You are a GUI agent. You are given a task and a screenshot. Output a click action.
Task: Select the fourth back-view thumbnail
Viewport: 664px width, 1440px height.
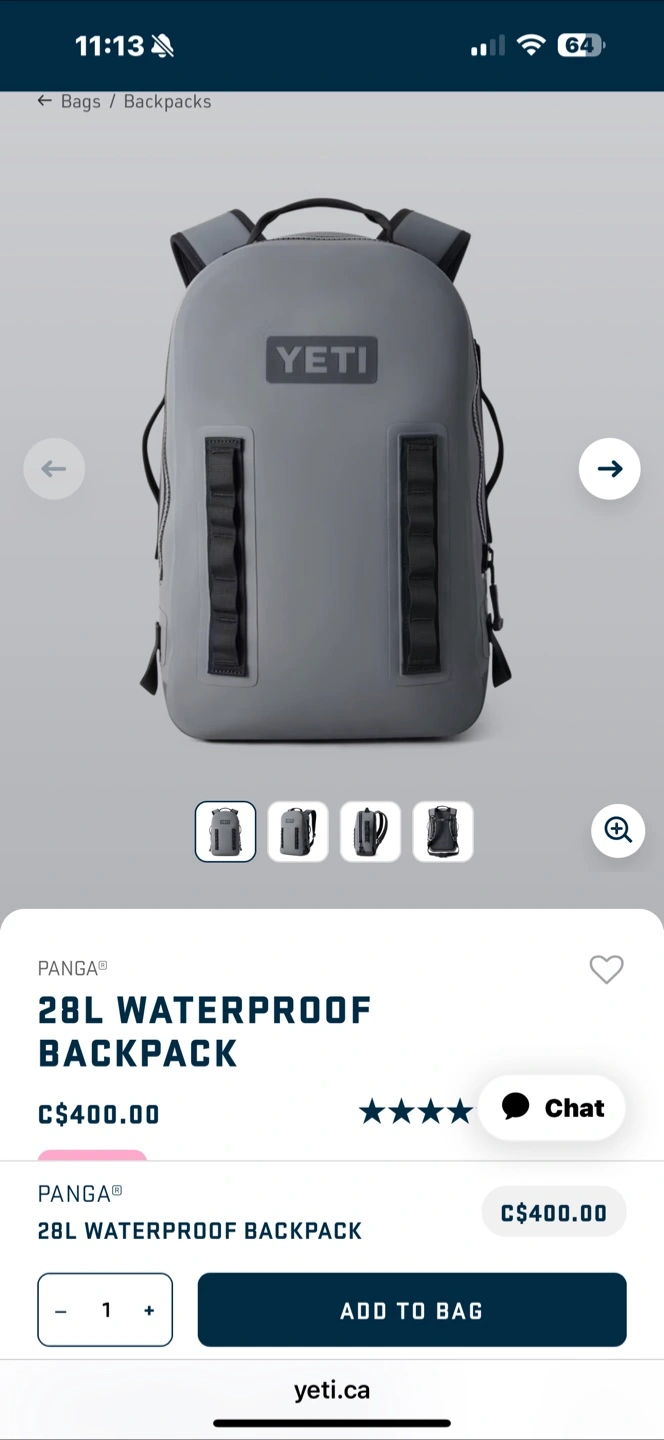click(443, 831)
